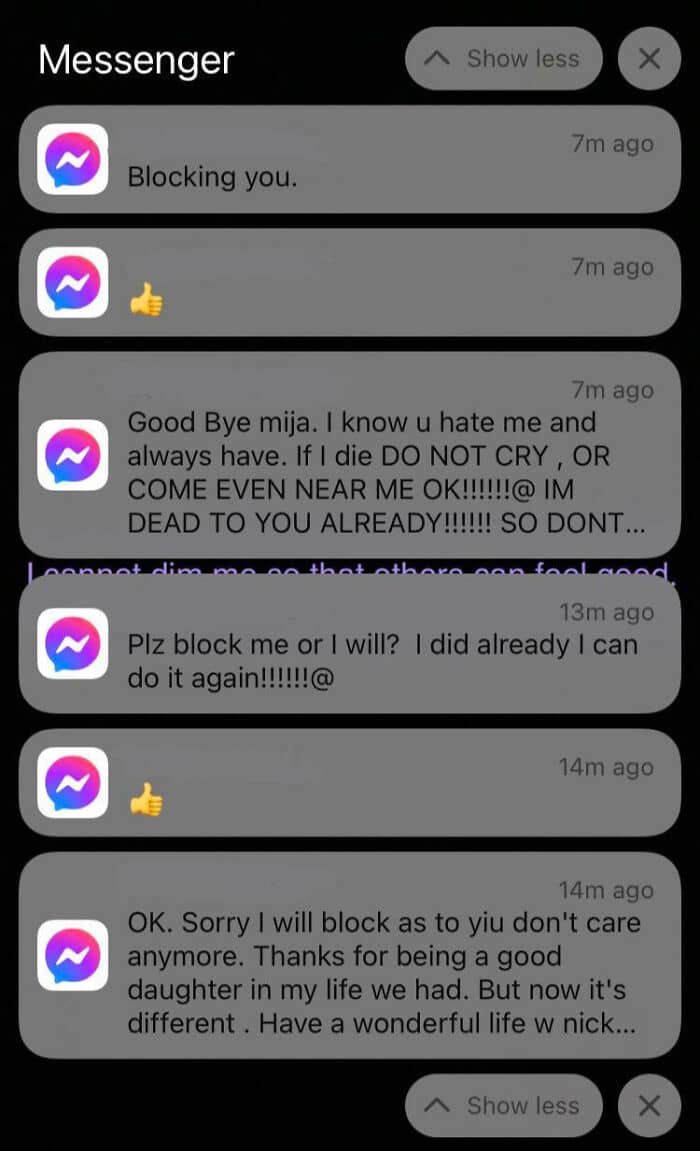This screenshot has width=700, height=1151.
Task: Dismiss the group using the bottom X button
Action: [x=649, y=1105]
